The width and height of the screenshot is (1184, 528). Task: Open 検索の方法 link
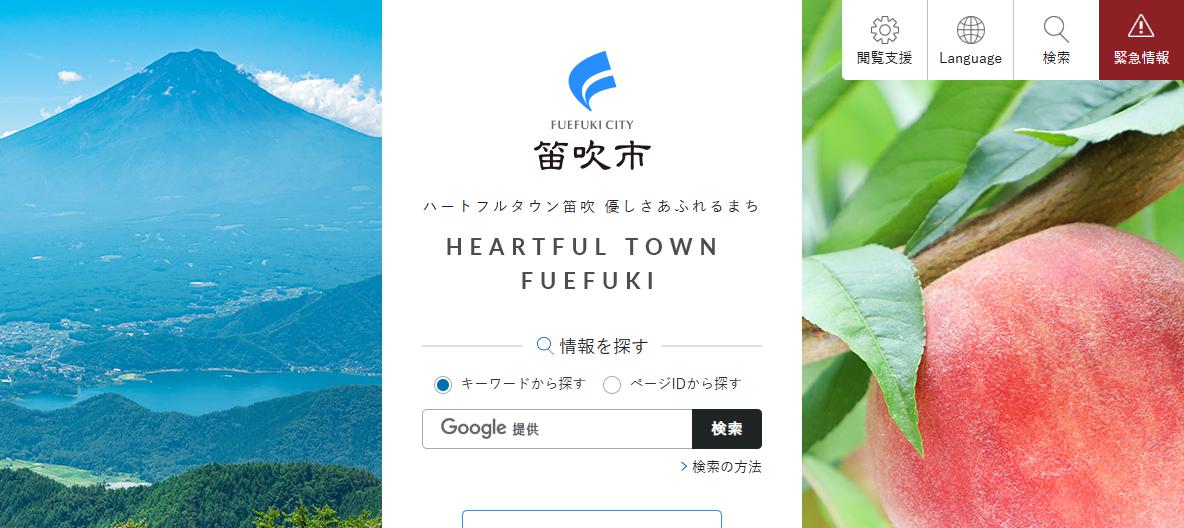(x=726, y=466)
